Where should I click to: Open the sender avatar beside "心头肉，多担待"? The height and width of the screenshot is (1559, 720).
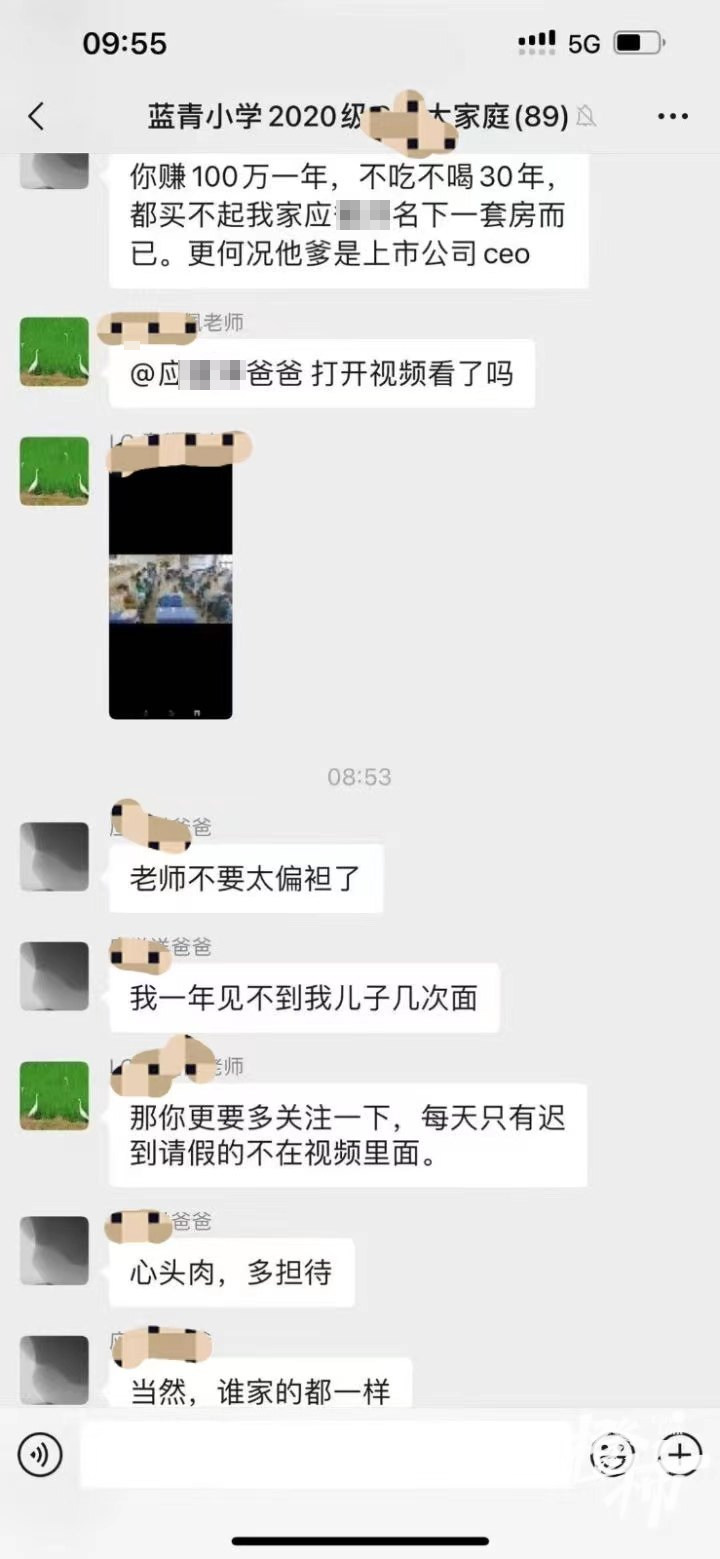[x=55, y=1250]
